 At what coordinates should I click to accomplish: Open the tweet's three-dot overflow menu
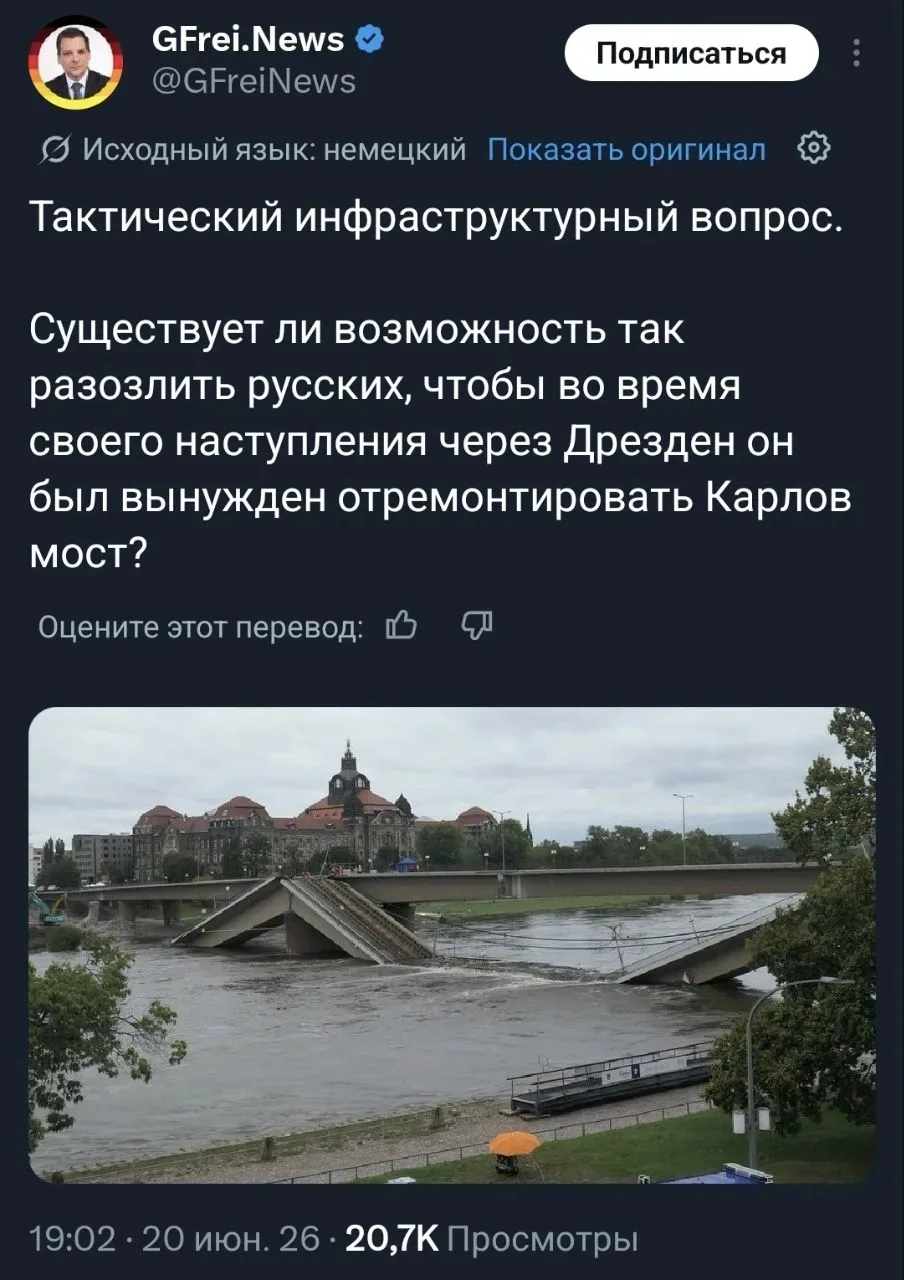point(857,52)
